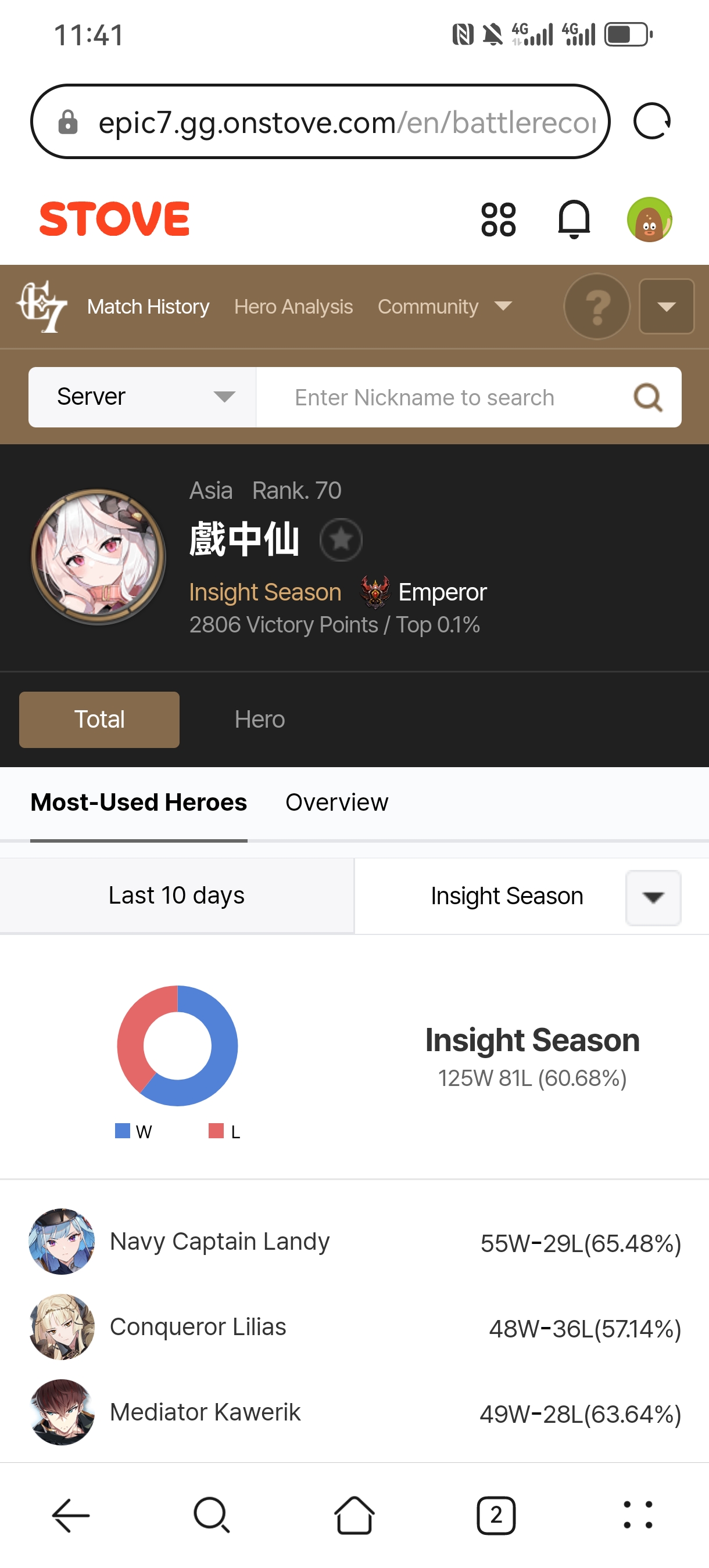Go to Hero Analysis
709x1568 pixels.
(293, 306)
